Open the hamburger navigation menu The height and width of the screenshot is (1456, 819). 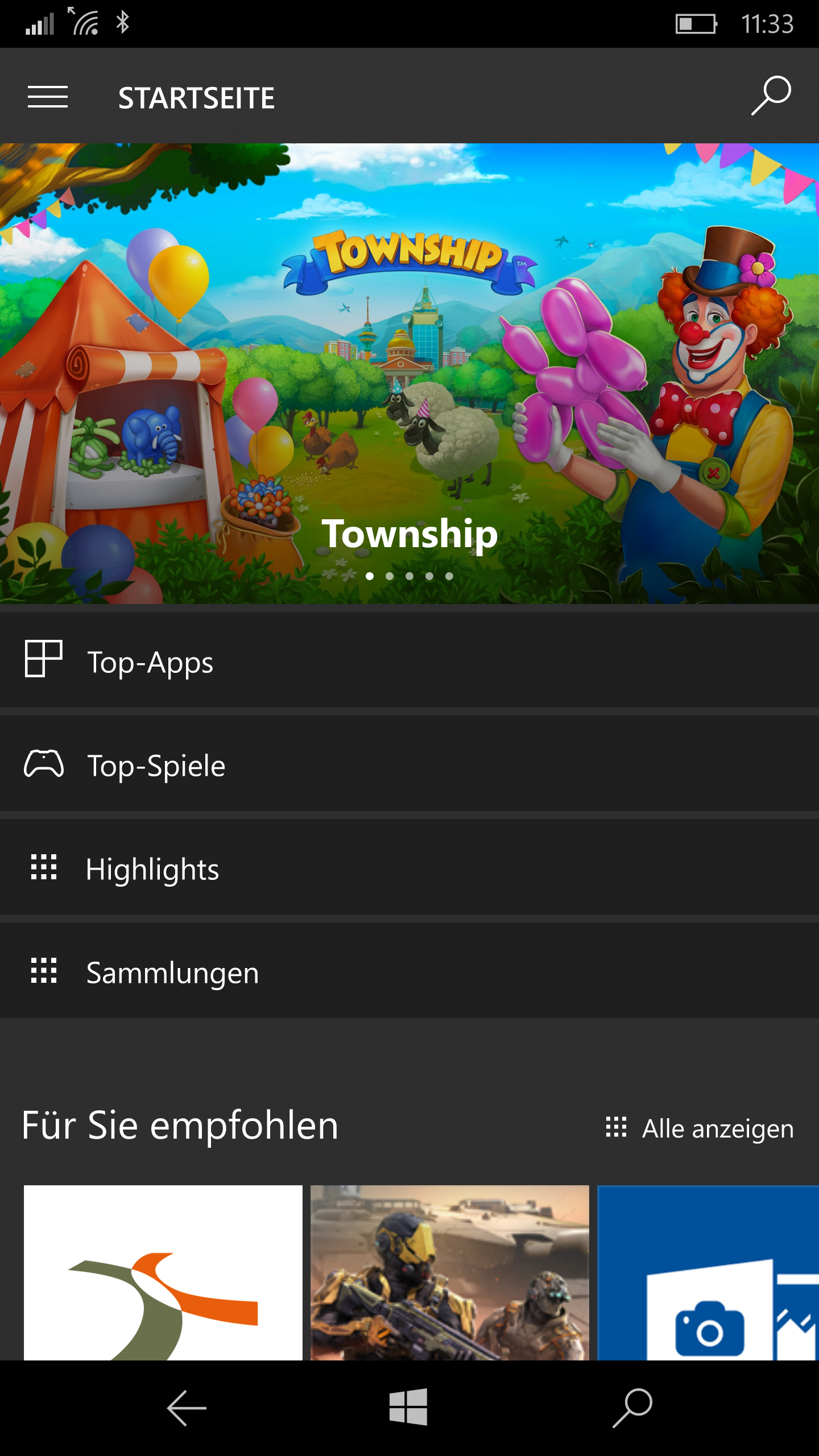click(x=48, y=97)
